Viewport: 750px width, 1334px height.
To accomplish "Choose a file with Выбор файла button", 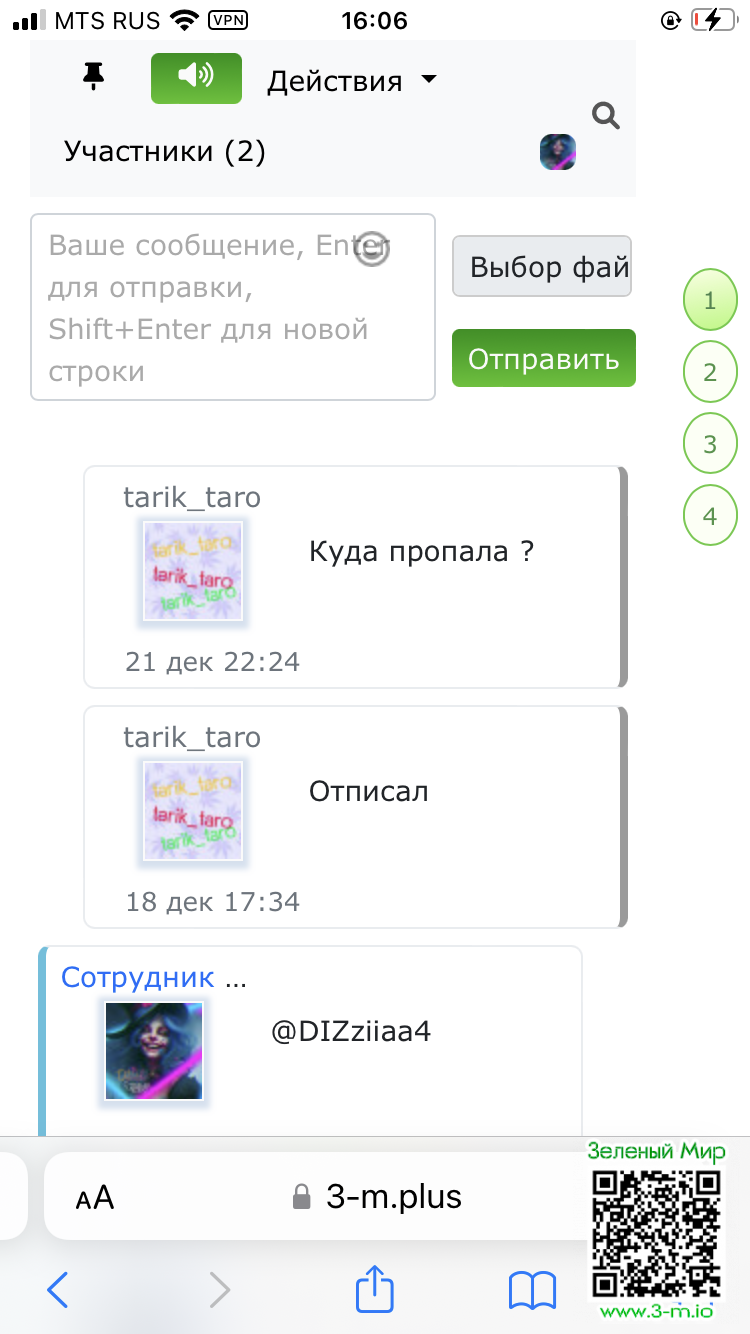I will click(541, 267).
